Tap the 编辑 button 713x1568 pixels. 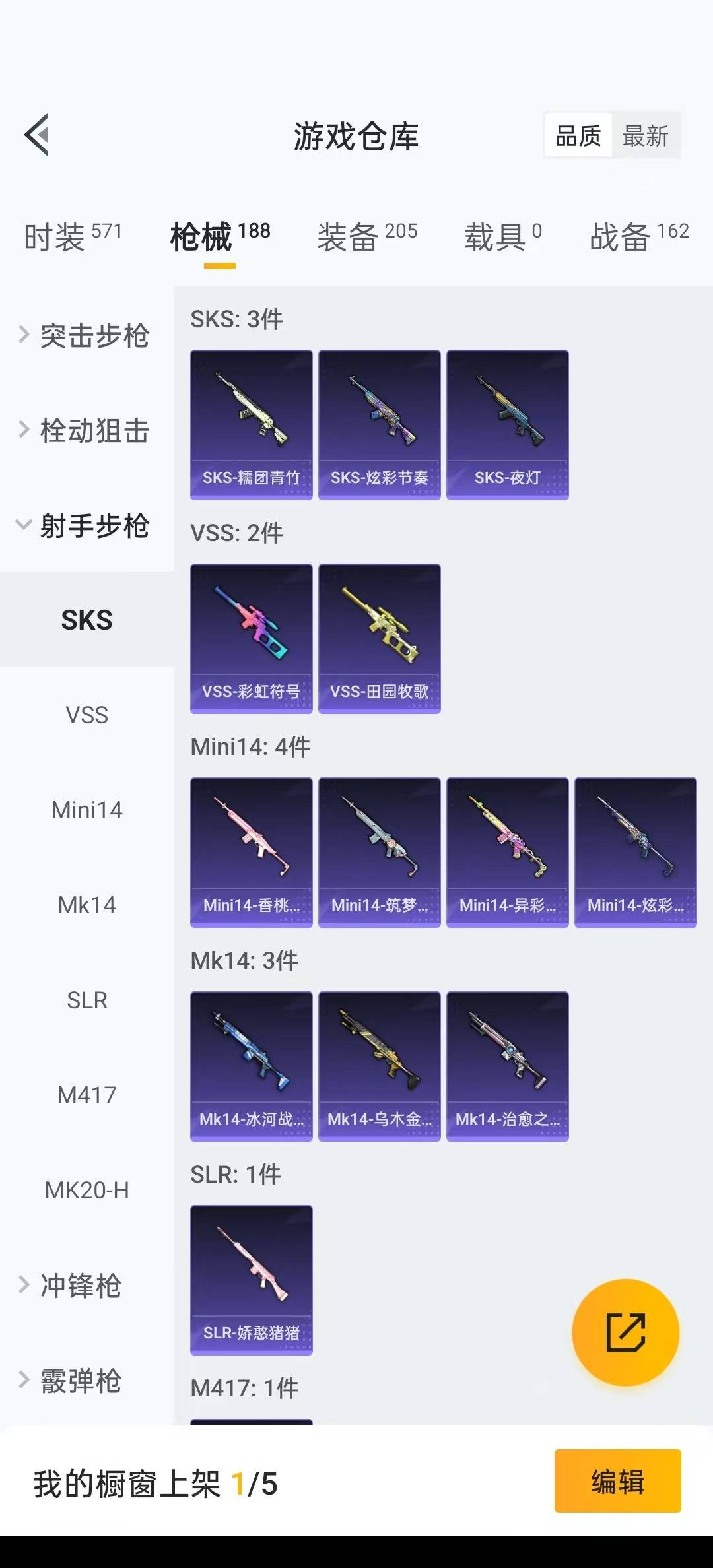pyautogui.click(x=617, y=1481)
